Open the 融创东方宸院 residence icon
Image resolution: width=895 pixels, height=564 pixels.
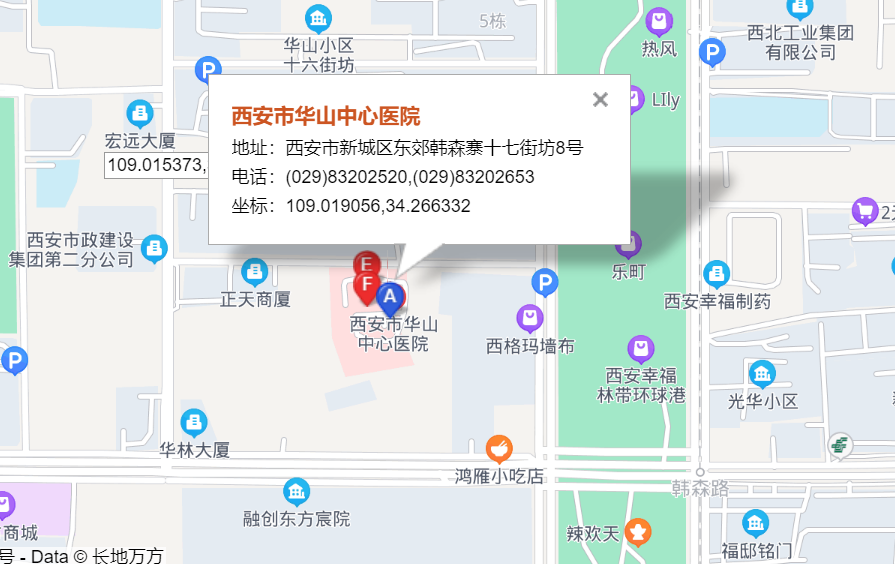coord(296,491)
